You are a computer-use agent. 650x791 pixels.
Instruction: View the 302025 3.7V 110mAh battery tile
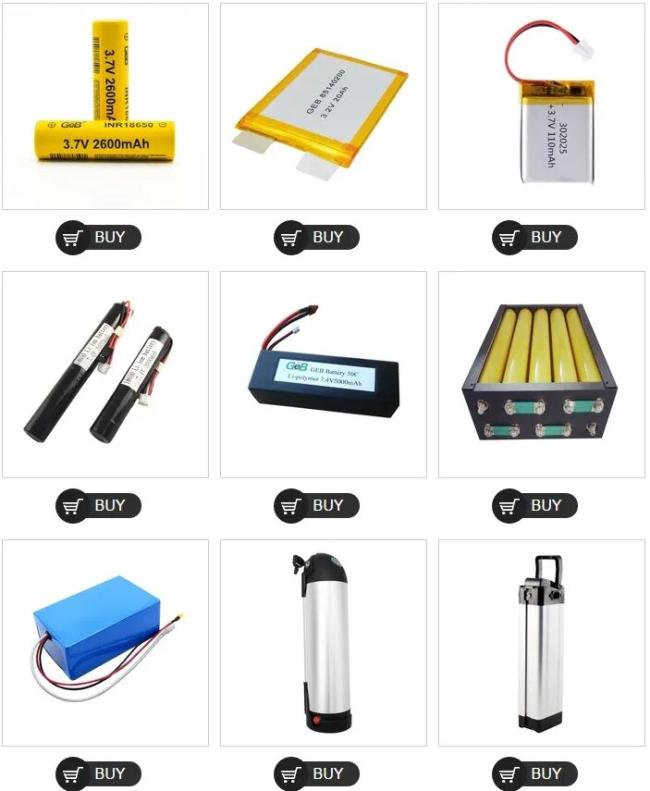click(x=541, y=106)
